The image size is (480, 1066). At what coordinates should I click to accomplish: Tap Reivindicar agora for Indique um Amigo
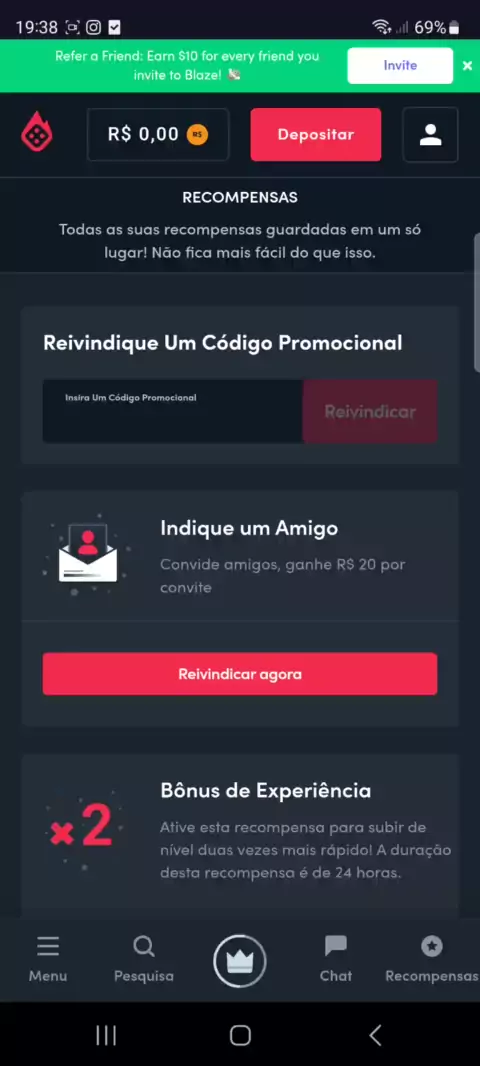click(x=240, y=674)
